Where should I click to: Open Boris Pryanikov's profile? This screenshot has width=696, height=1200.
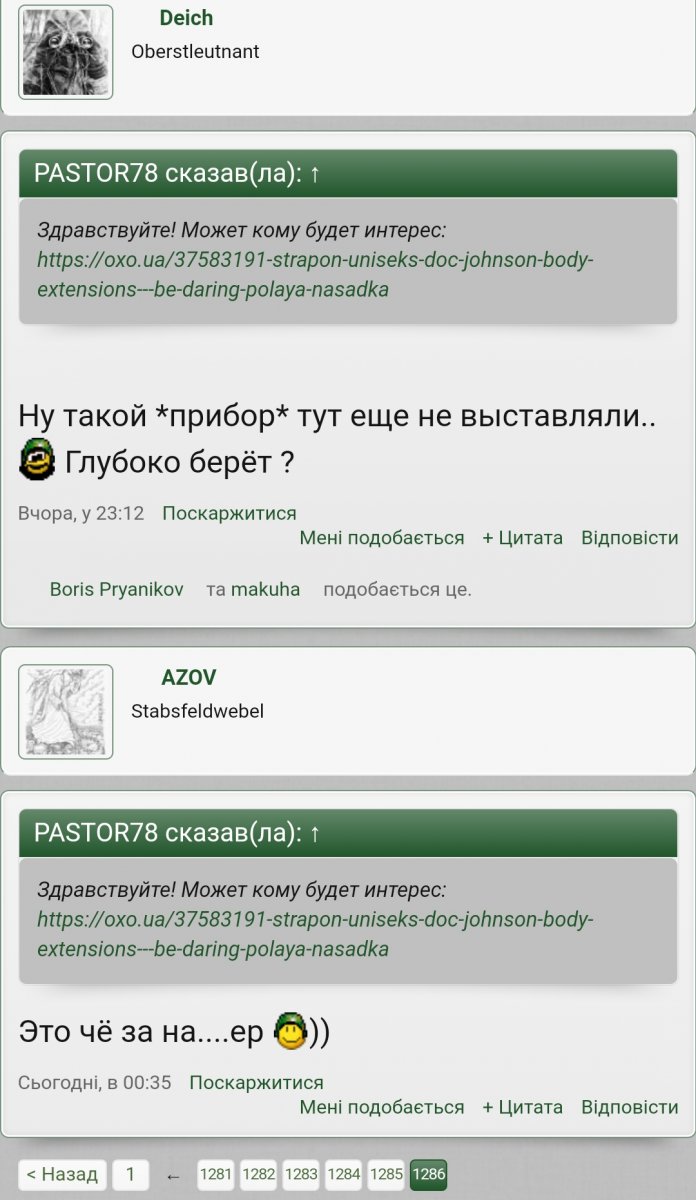coord(116,589)
